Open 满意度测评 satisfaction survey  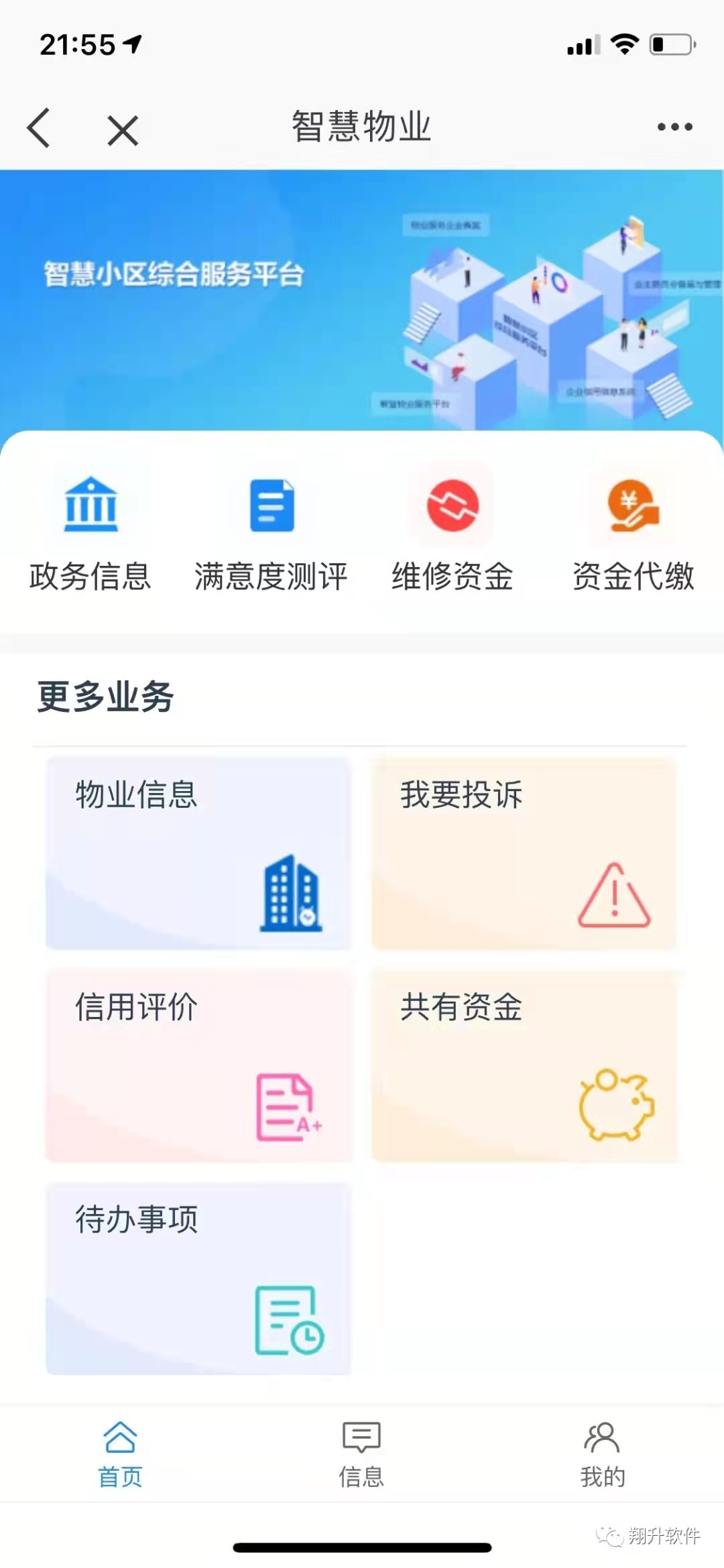pyautogui.click(x=271, y=534)
